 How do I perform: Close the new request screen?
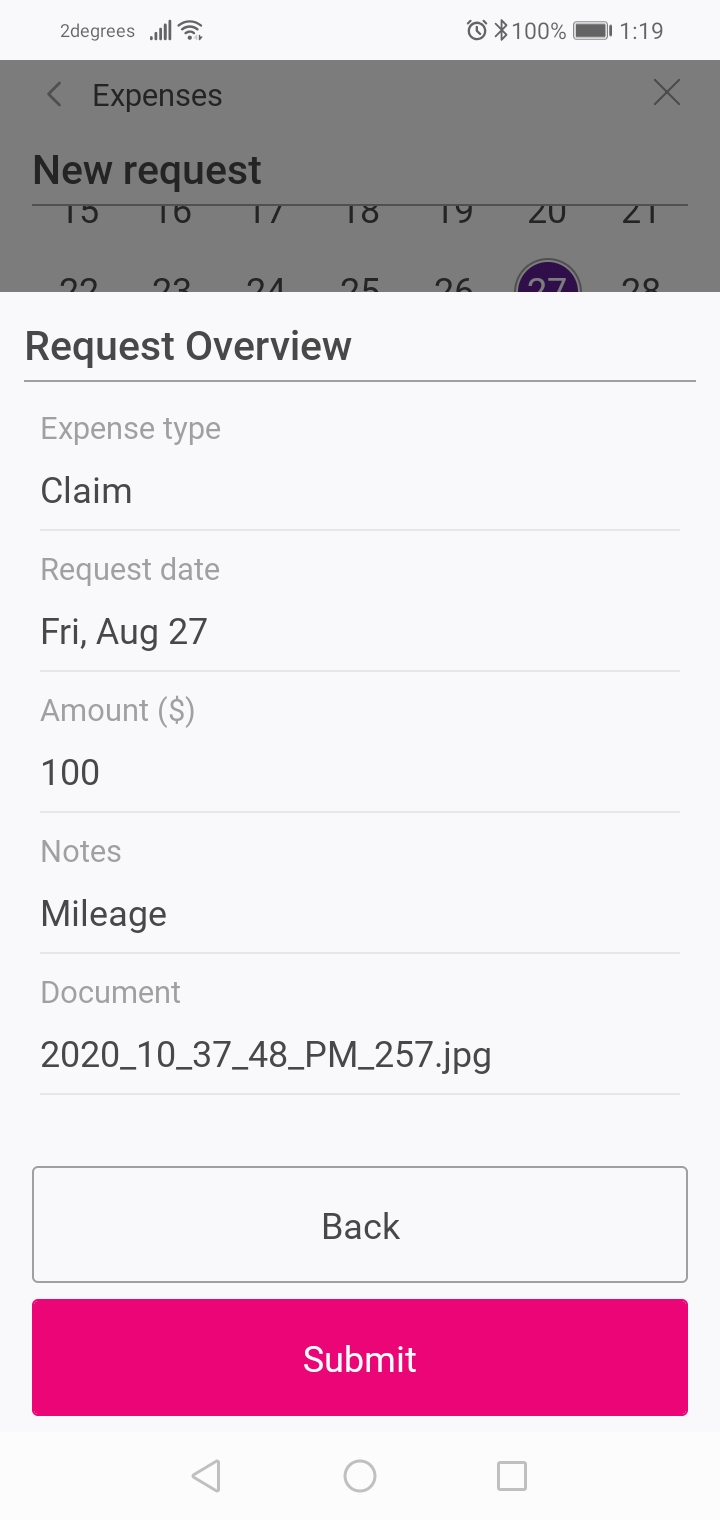[666, 94]
